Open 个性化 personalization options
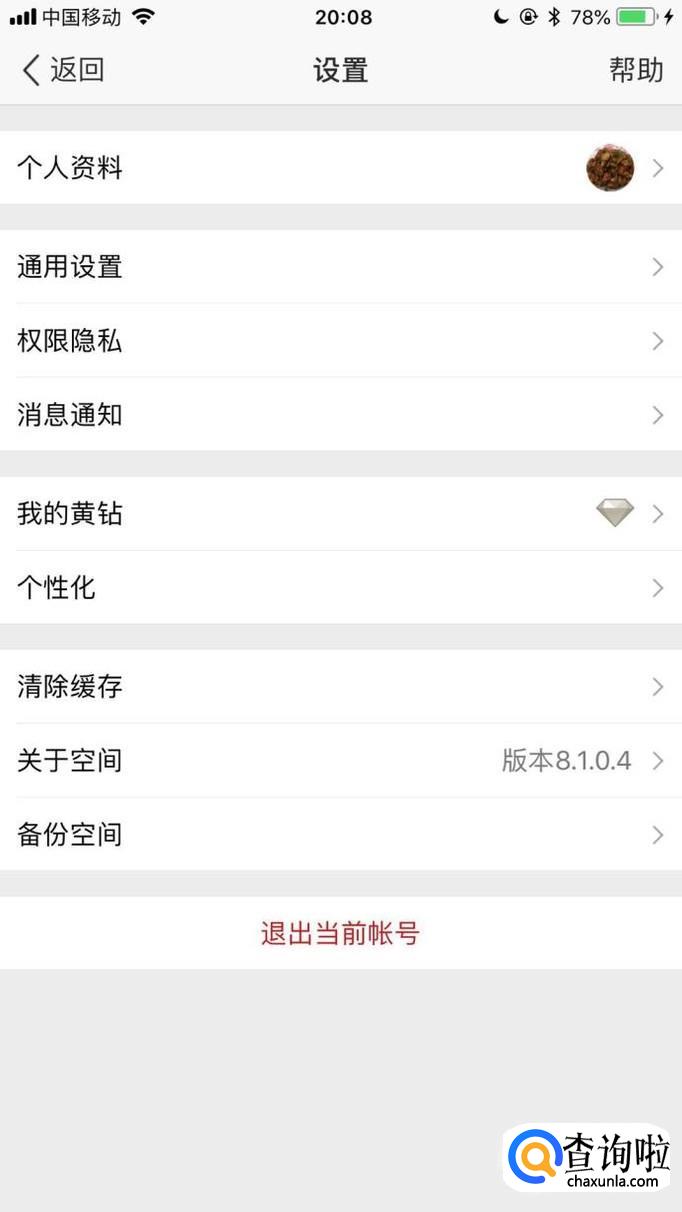 click(x=340, y=588)
